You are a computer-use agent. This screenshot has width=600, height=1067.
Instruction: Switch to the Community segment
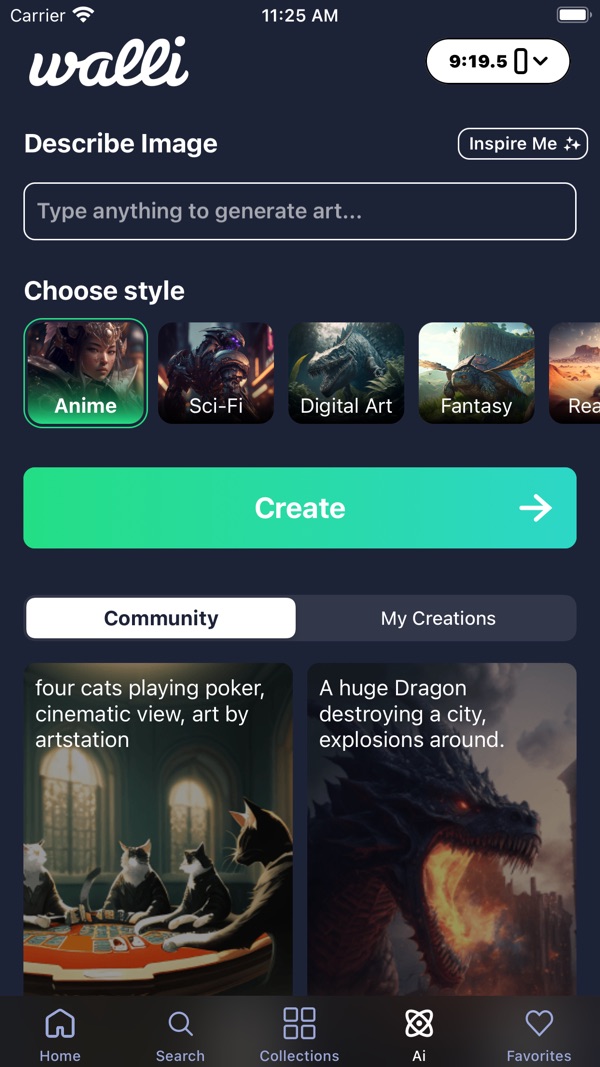[x=161, y=618]
